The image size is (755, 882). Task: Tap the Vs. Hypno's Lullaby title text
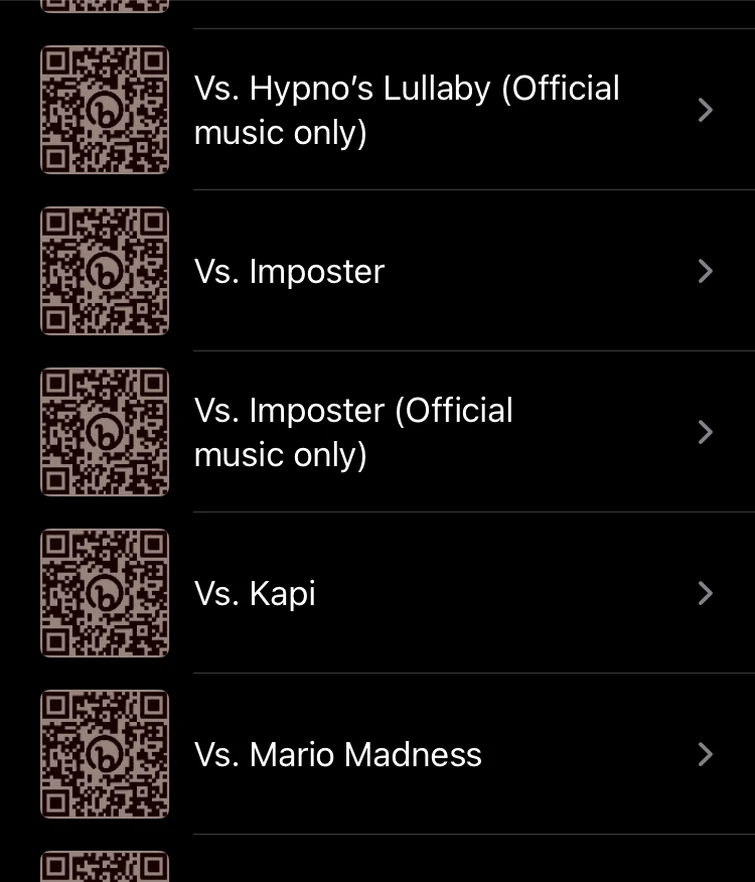click(407, 110)
